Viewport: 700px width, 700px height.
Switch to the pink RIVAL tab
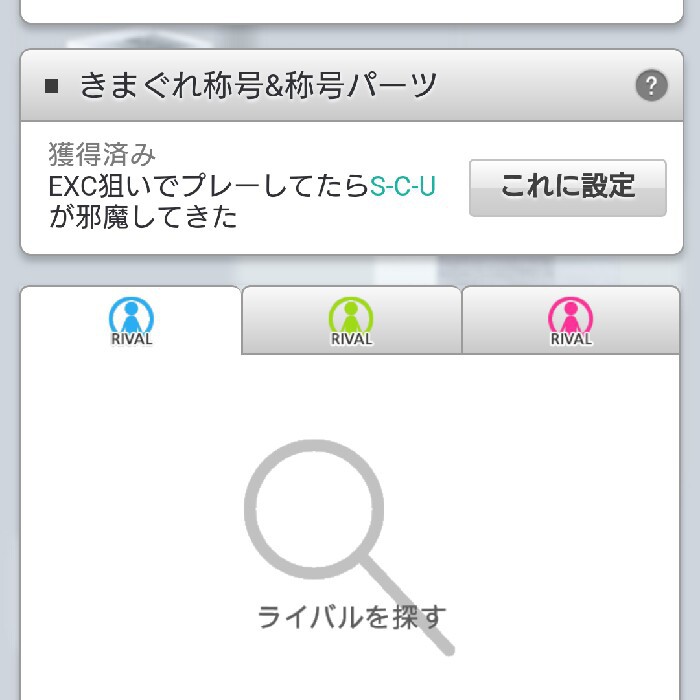[x=571, y=321]
